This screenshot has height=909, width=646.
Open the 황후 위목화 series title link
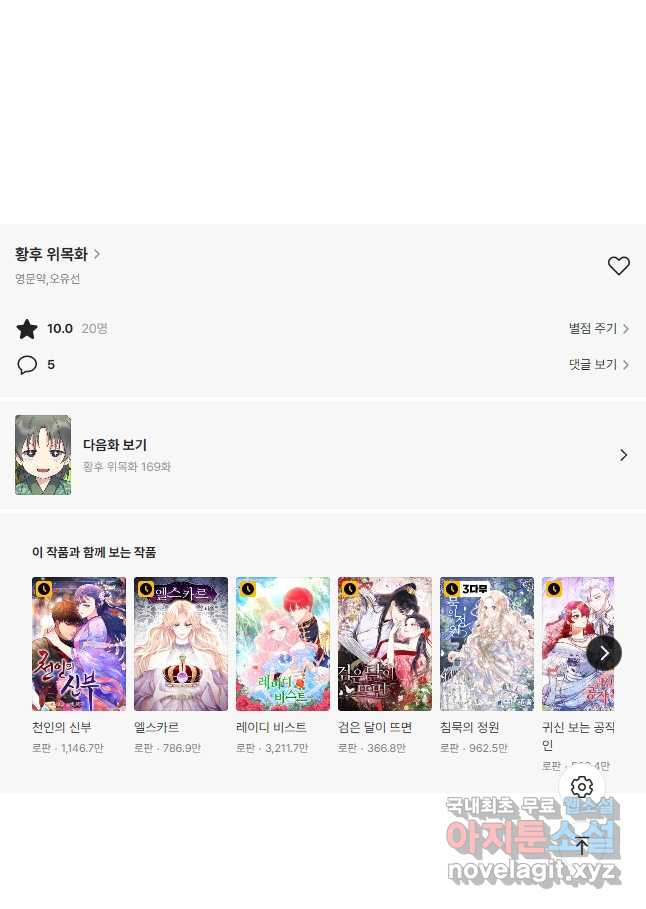tap(57, 254)
